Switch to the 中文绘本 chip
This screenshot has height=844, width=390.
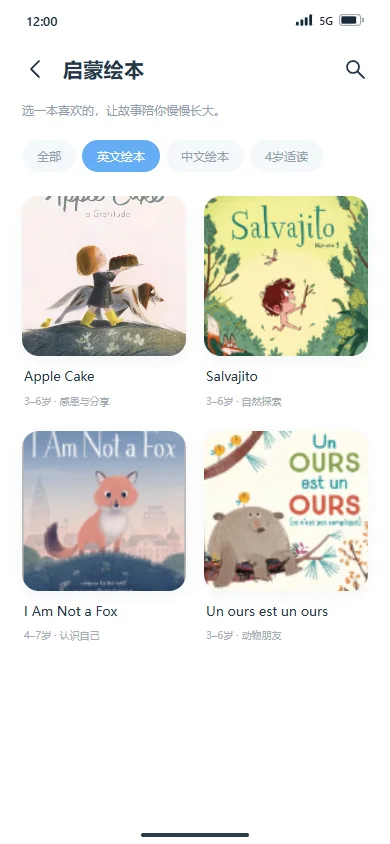[x=205, y=157]
